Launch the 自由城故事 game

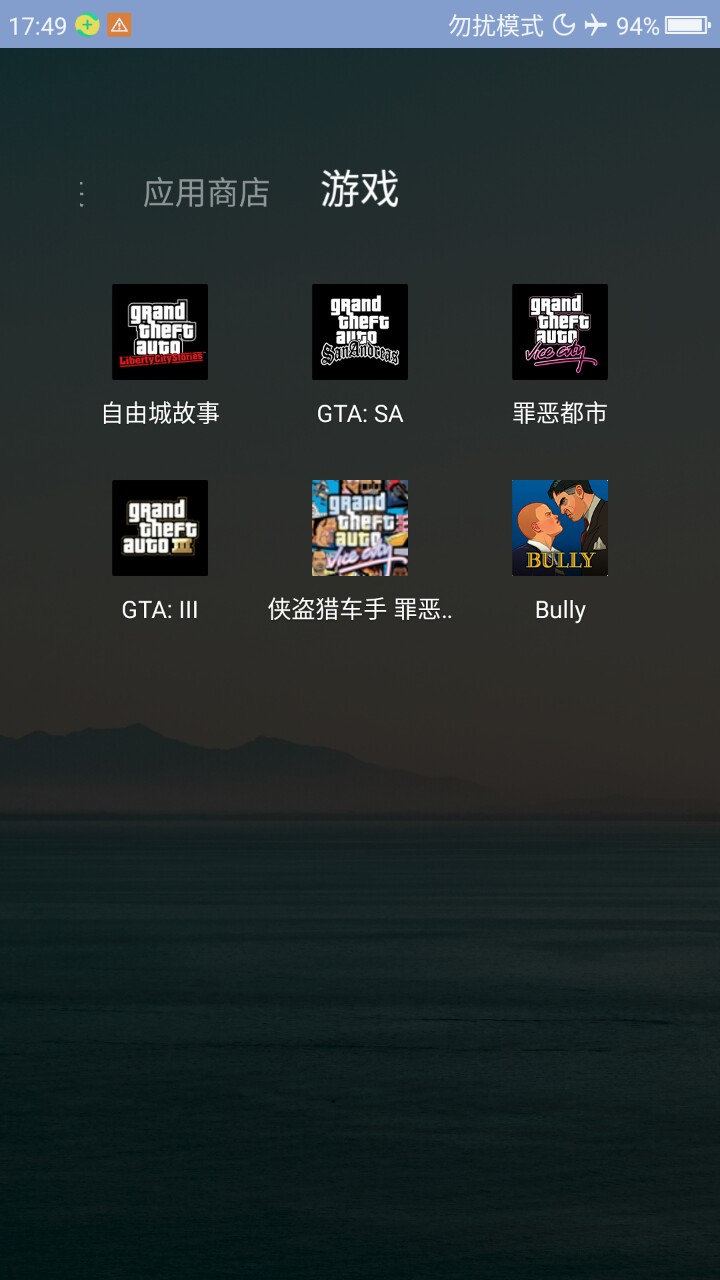[x=160, y=333]
